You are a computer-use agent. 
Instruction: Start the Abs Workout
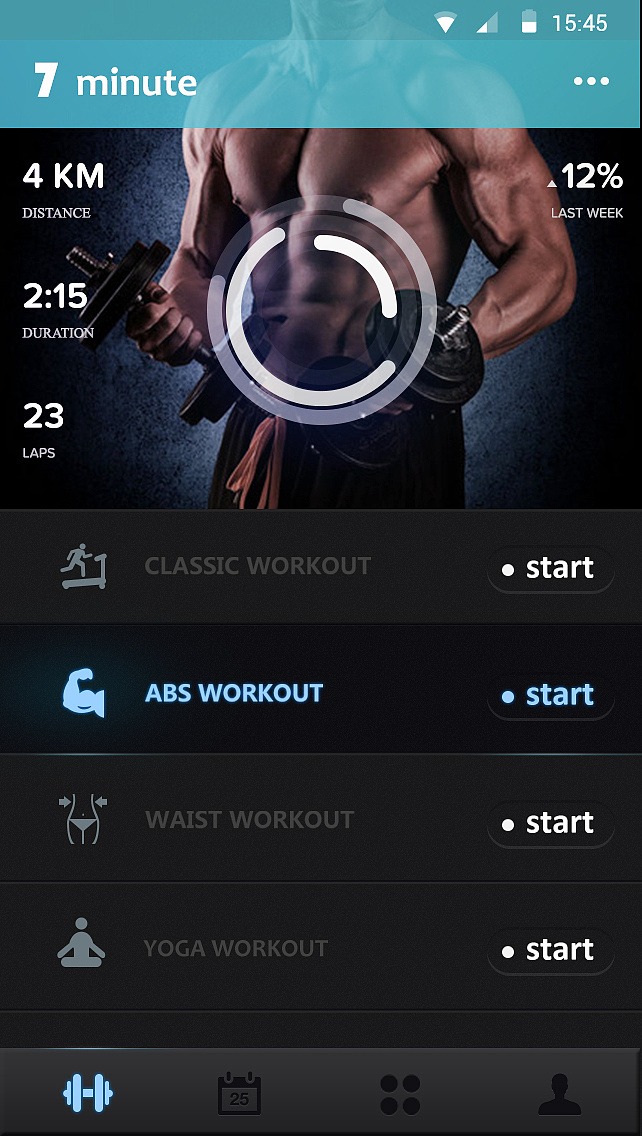tap(550, 695)
